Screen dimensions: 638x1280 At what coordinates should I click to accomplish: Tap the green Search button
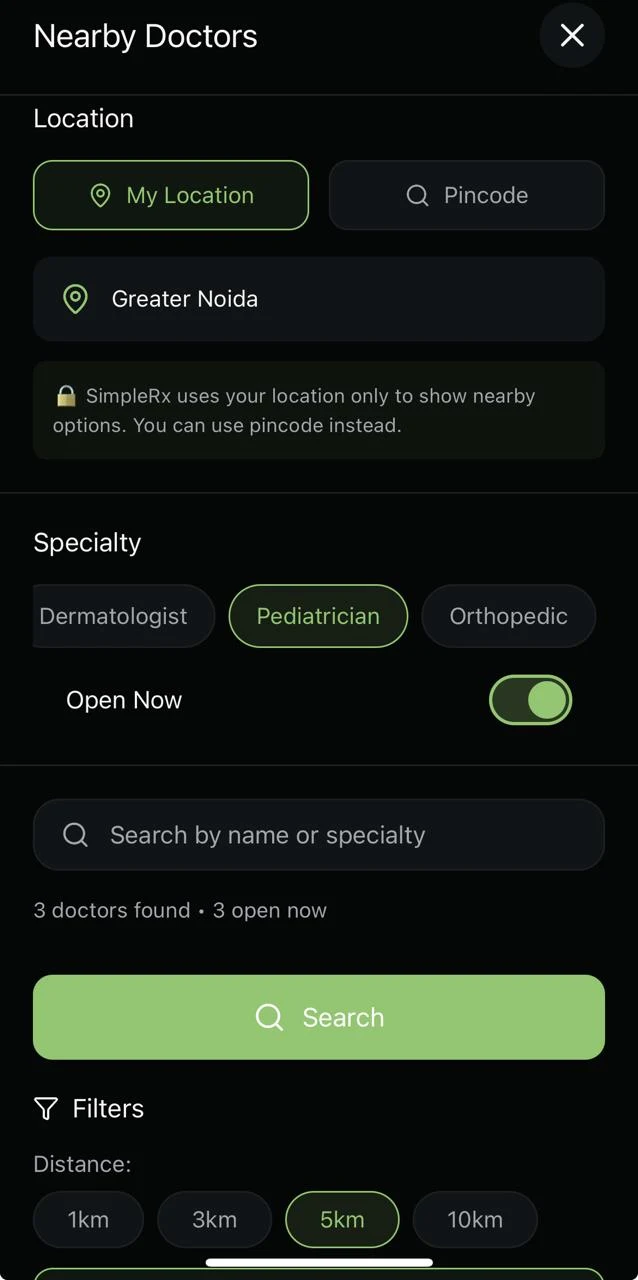[319, 1017]
